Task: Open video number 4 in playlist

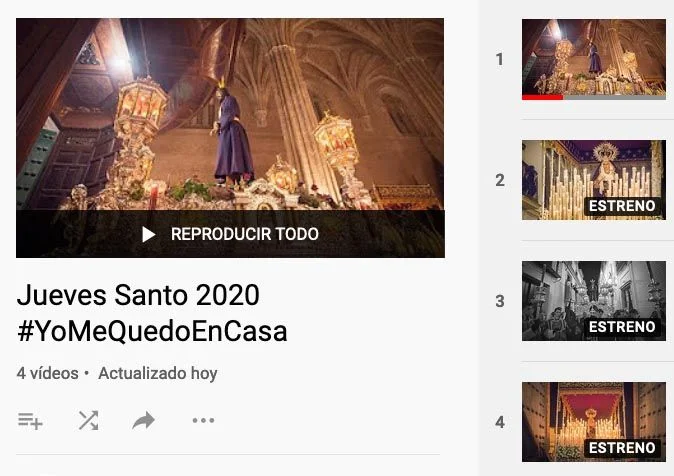Action: (593, 422)
